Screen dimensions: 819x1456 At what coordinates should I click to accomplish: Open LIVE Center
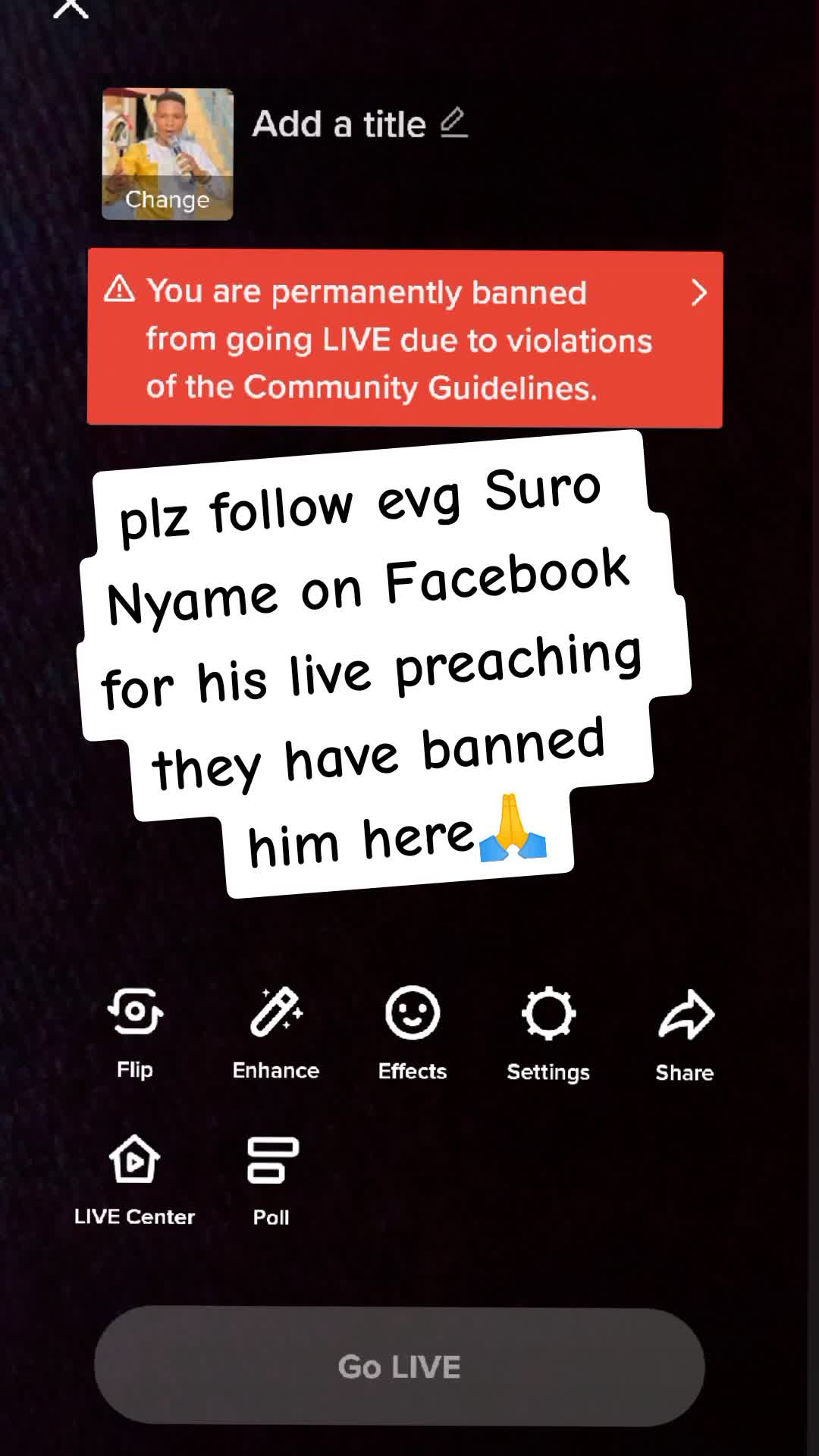point(134,1180)
